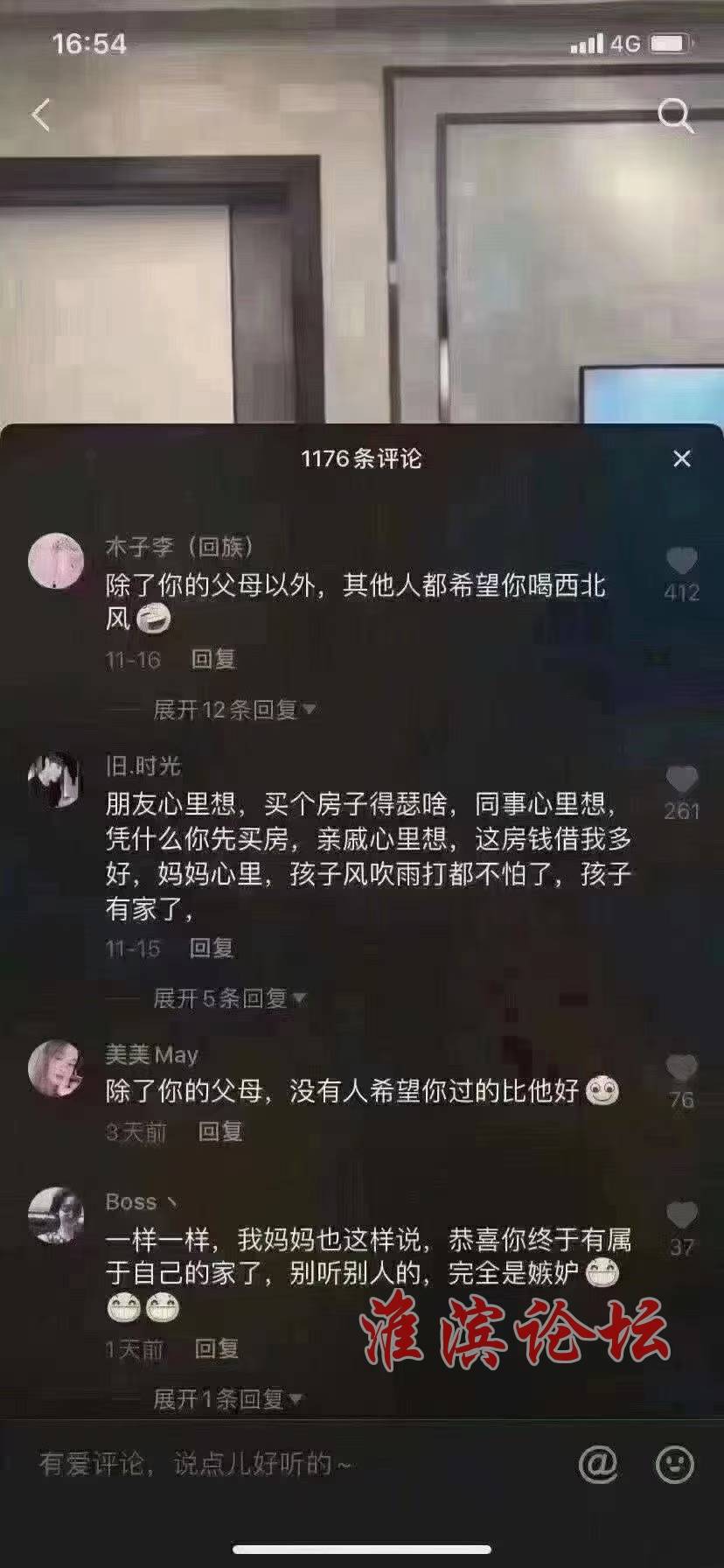Open 美美May's profile avatar
The width and height of the screenshot is (724, 1568).
(x=56, y=1068)
